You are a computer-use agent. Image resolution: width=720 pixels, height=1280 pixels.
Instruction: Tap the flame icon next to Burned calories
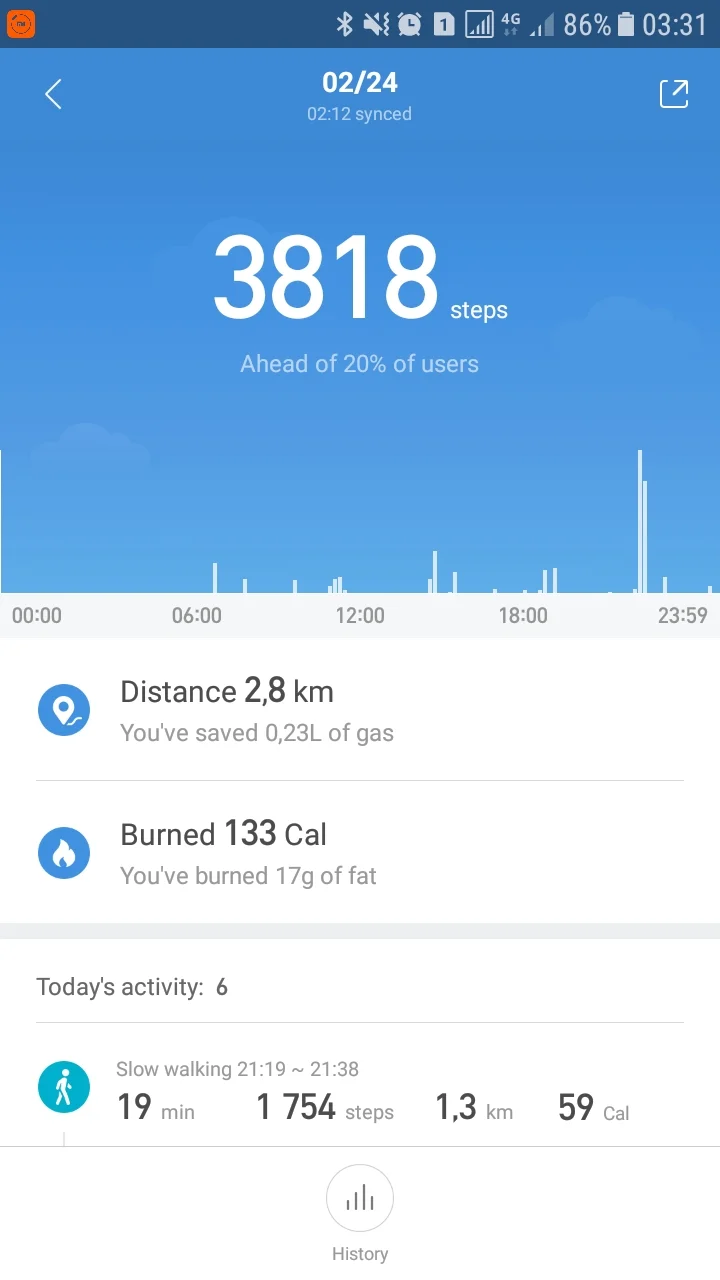click(x=64, y=852)
